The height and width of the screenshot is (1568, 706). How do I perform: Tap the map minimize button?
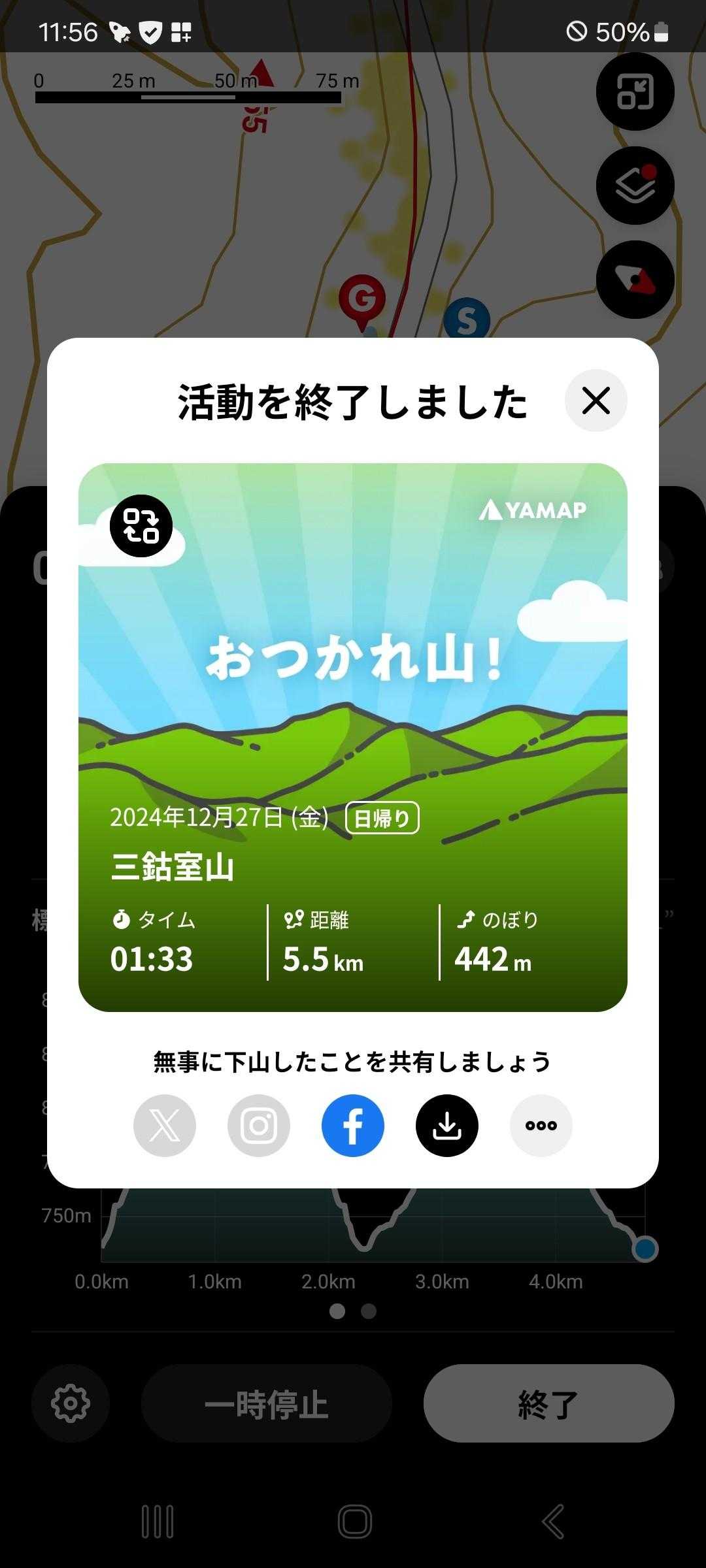[635, 92]
